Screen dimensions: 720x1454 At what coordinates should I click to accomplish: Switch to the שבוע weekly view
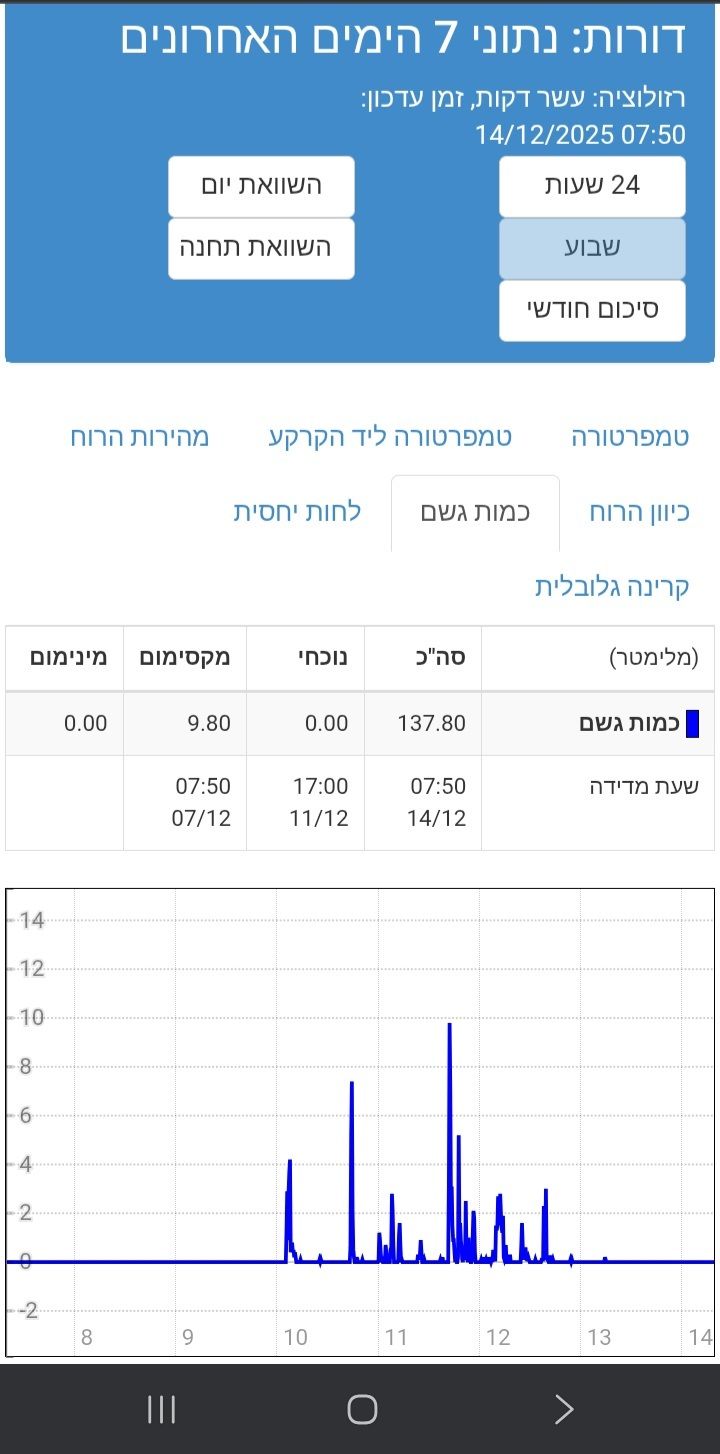(x=592, y=248)
